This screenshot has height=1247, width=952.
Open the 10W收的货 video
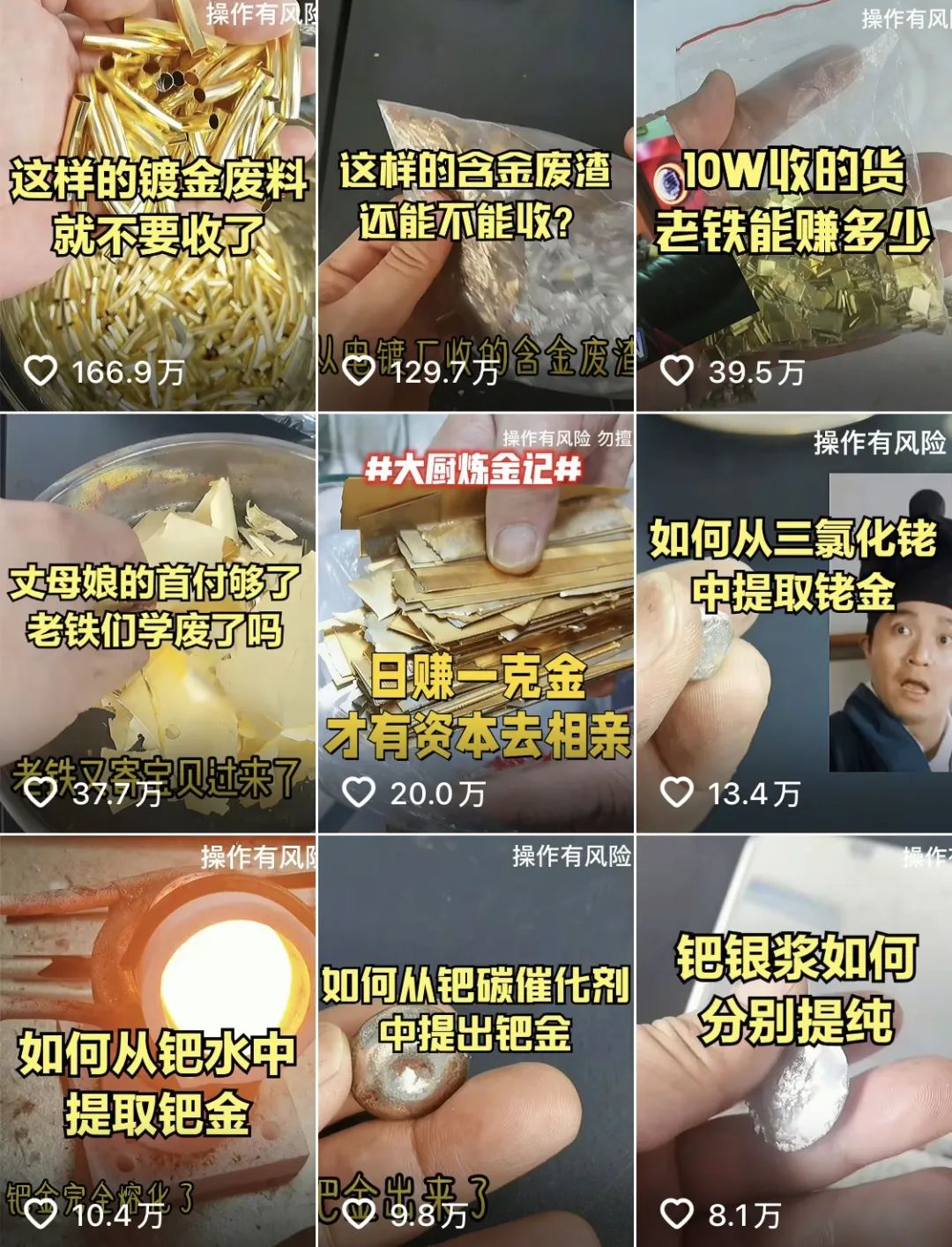tap(793, 205)
